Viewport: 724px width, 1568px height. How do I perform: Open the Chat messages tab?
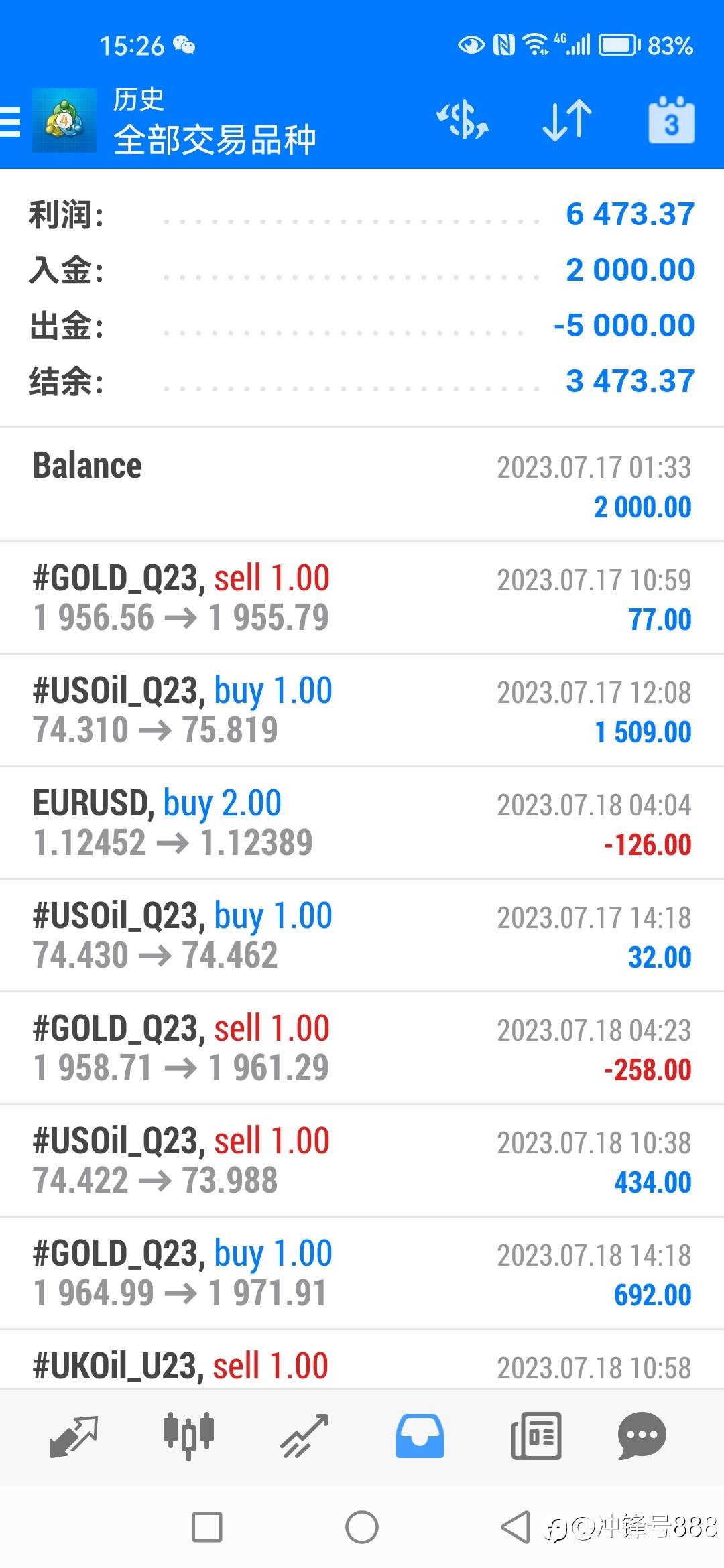642,1436
